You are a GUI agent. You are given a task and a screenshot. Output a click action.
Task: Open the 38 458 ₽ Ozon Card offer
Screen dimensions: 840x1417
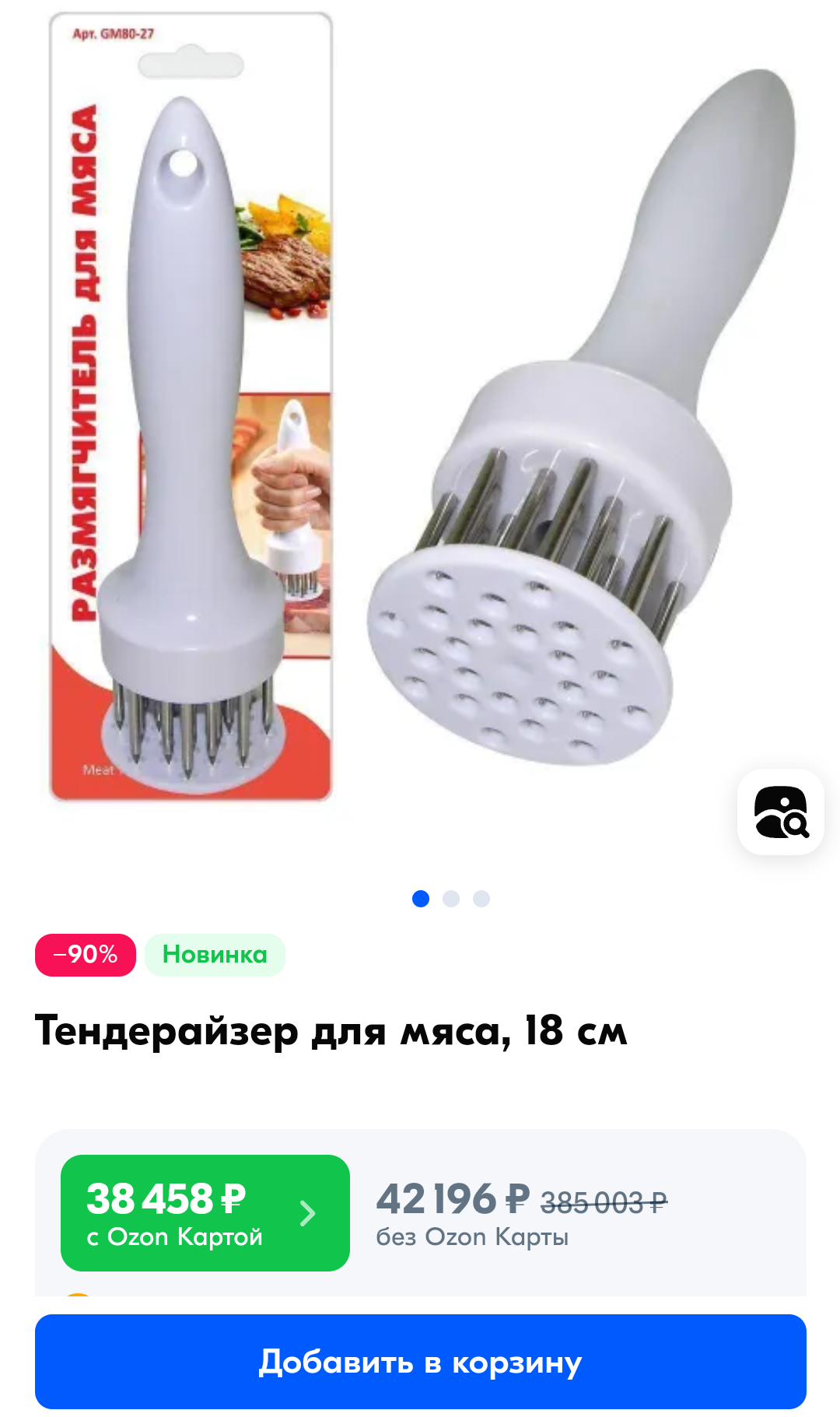(205, 1212)
